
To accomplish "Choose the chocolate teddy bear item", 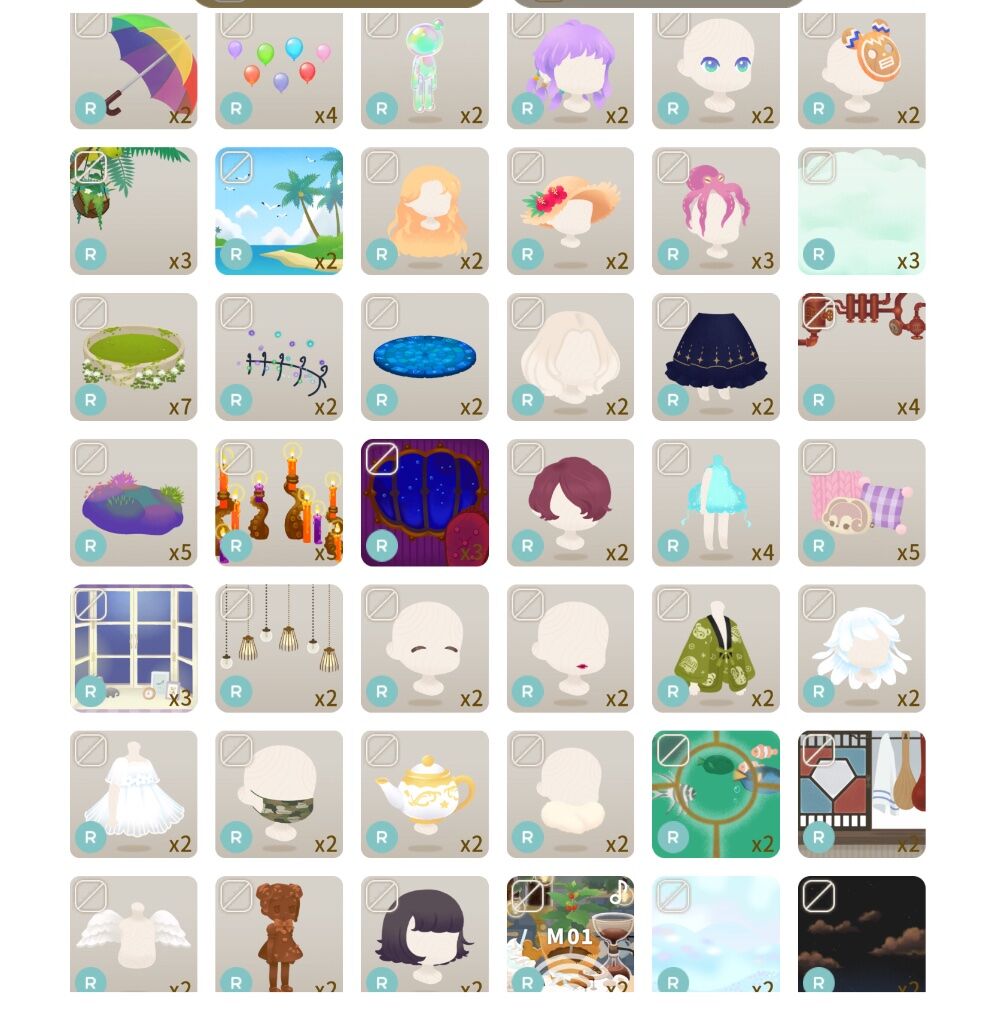I will pyautogui.click(x=279, y=935).
